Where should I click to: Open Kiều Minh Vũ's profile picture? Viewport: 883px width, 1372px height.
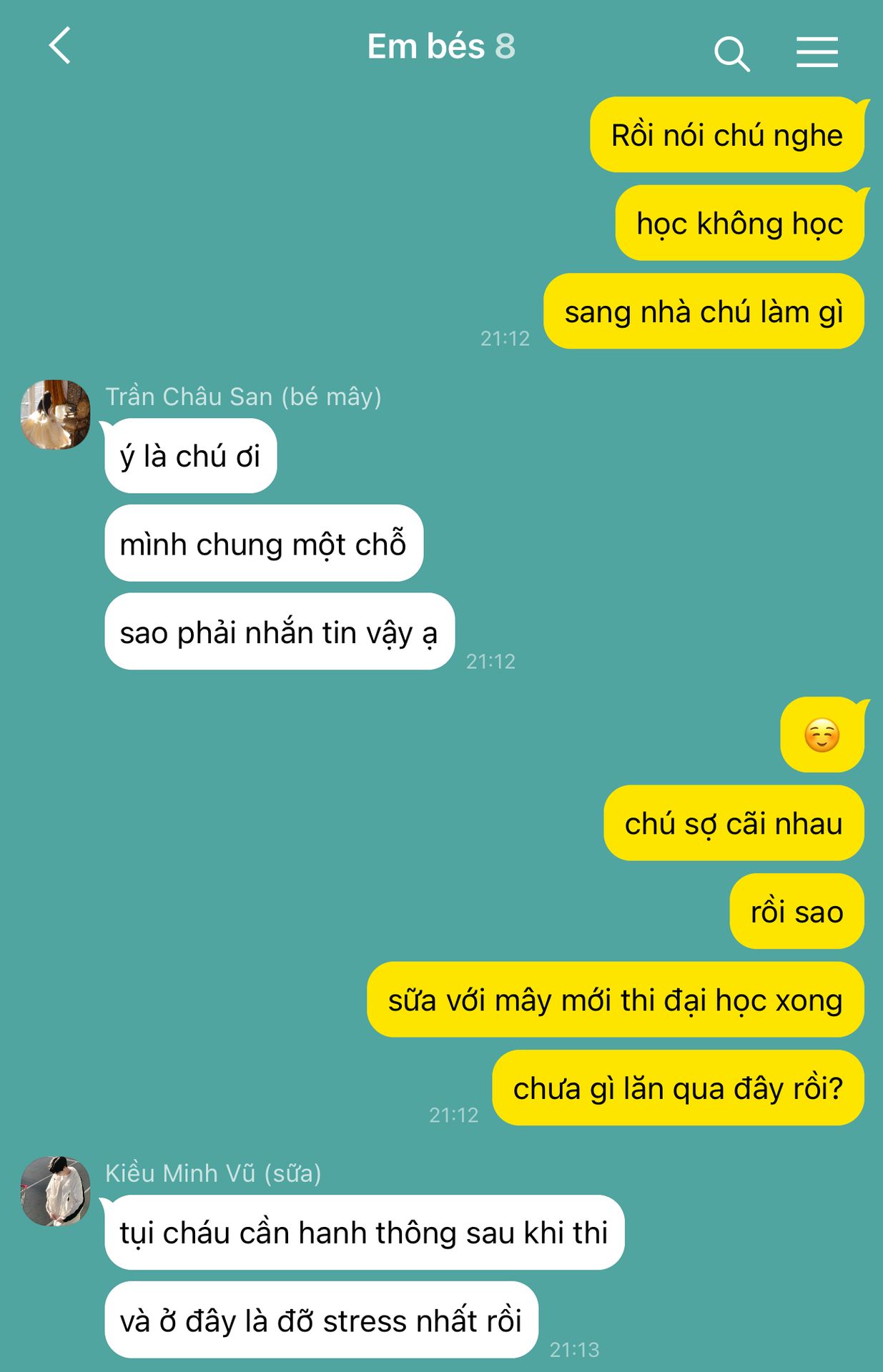pos(55,1191)
